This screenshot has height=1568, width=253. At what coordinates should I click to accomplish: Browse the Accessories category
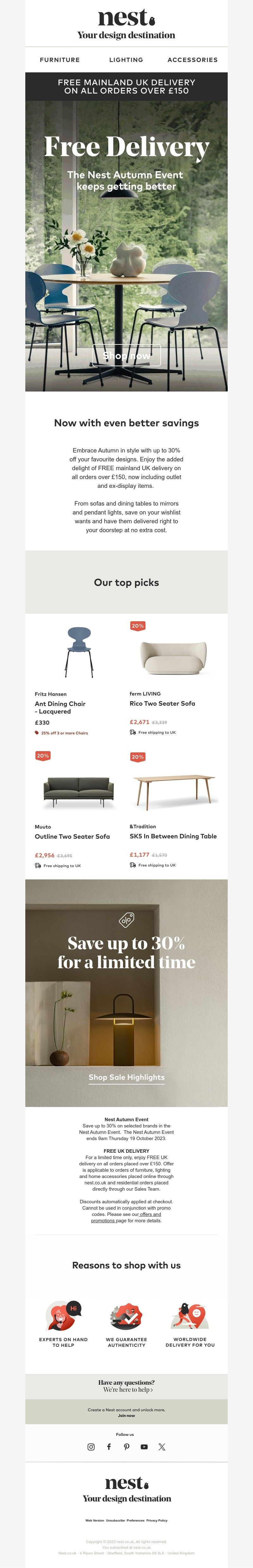pyautogui.click(x=193, y=60)
